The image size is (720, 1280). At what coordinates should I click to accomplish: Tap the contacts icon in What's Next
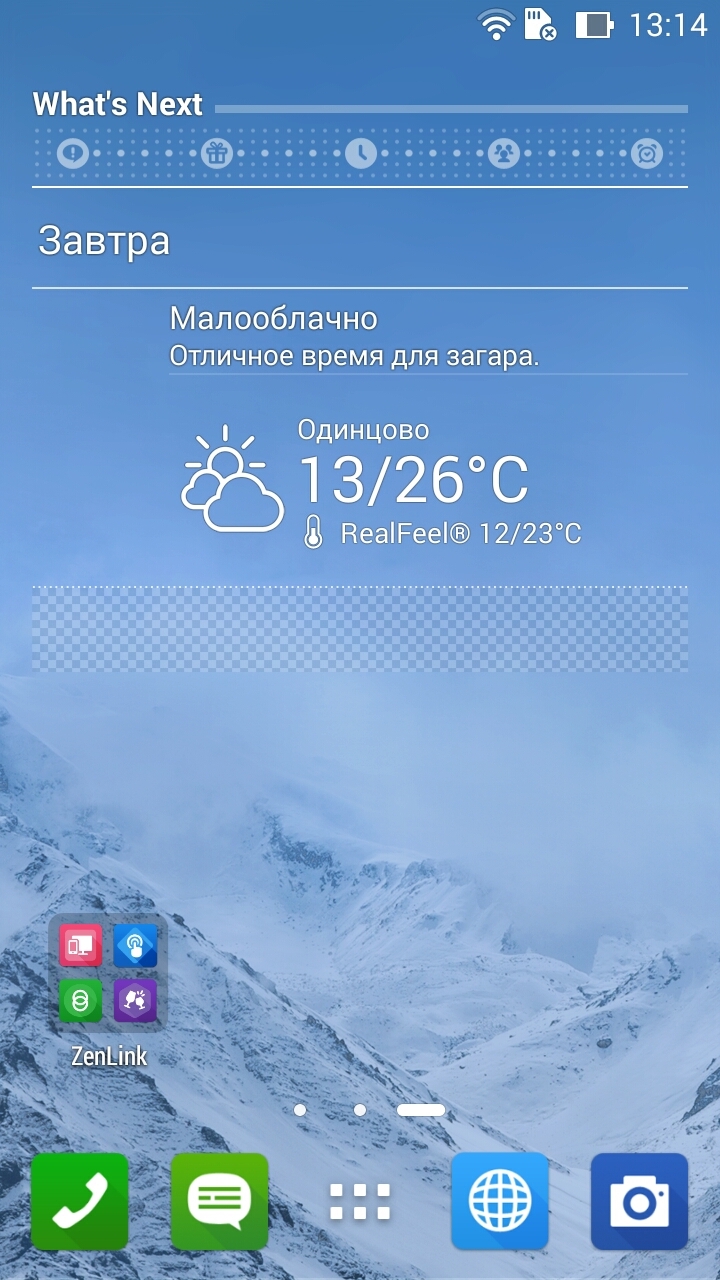pos(504,153)
